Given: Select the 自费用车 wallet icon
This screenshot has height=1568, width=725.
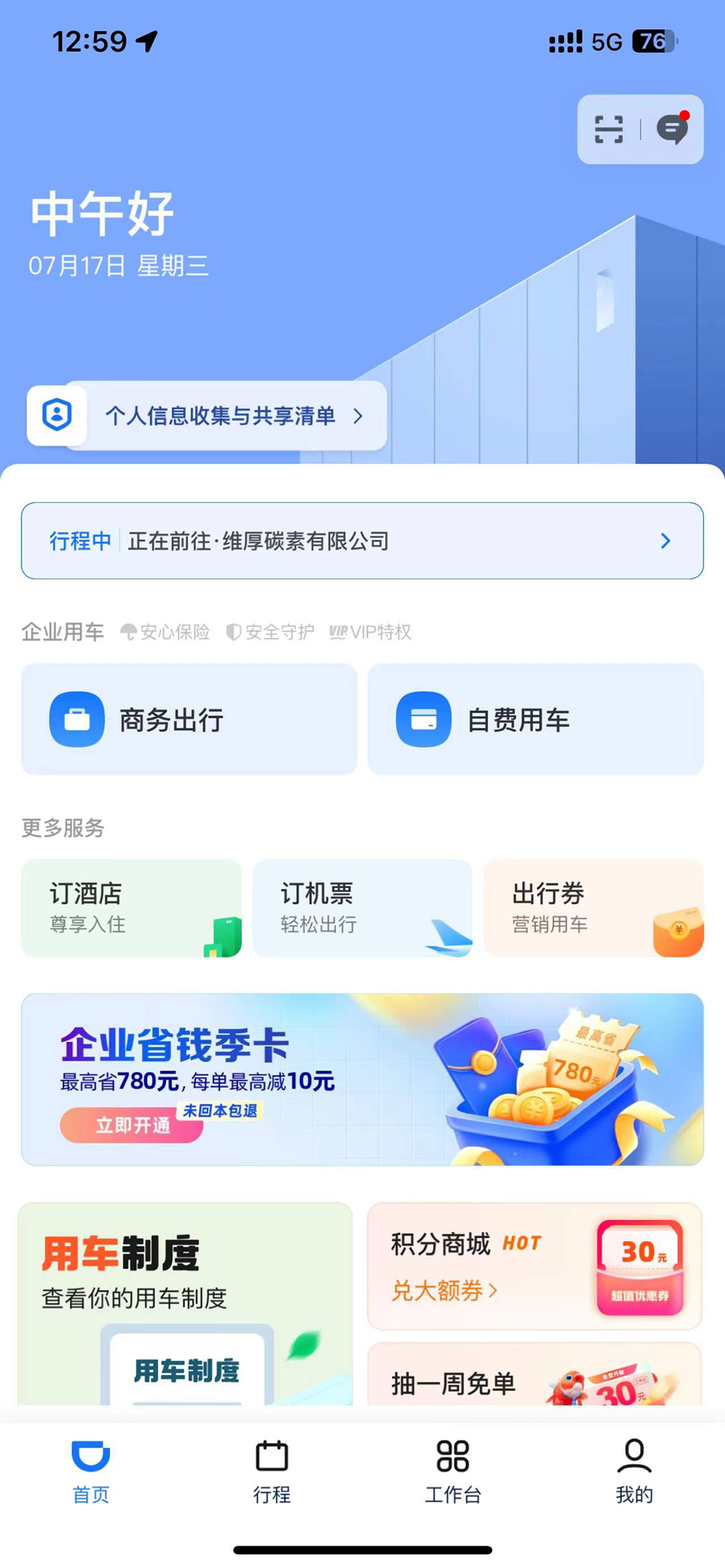Looking at the screenshot, I should click(423, 719).
